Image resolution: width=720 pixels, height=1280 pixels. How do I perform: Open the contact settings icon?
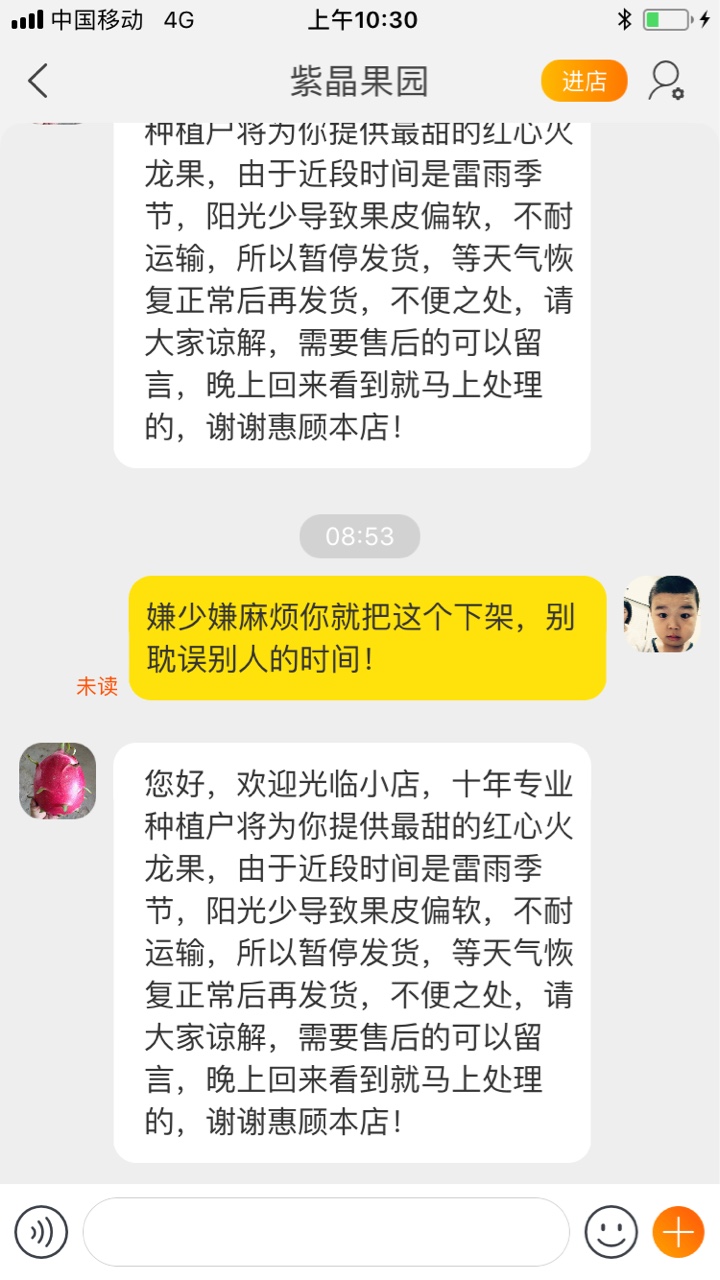point(666,81)
